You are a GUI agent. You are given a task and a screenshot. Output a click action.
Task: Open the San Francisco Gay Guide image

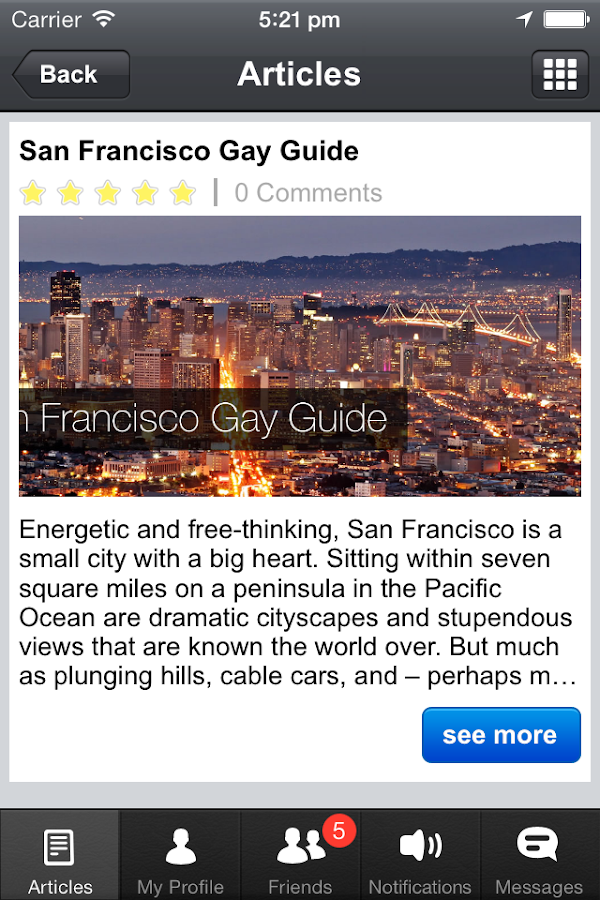pos(300,356)
